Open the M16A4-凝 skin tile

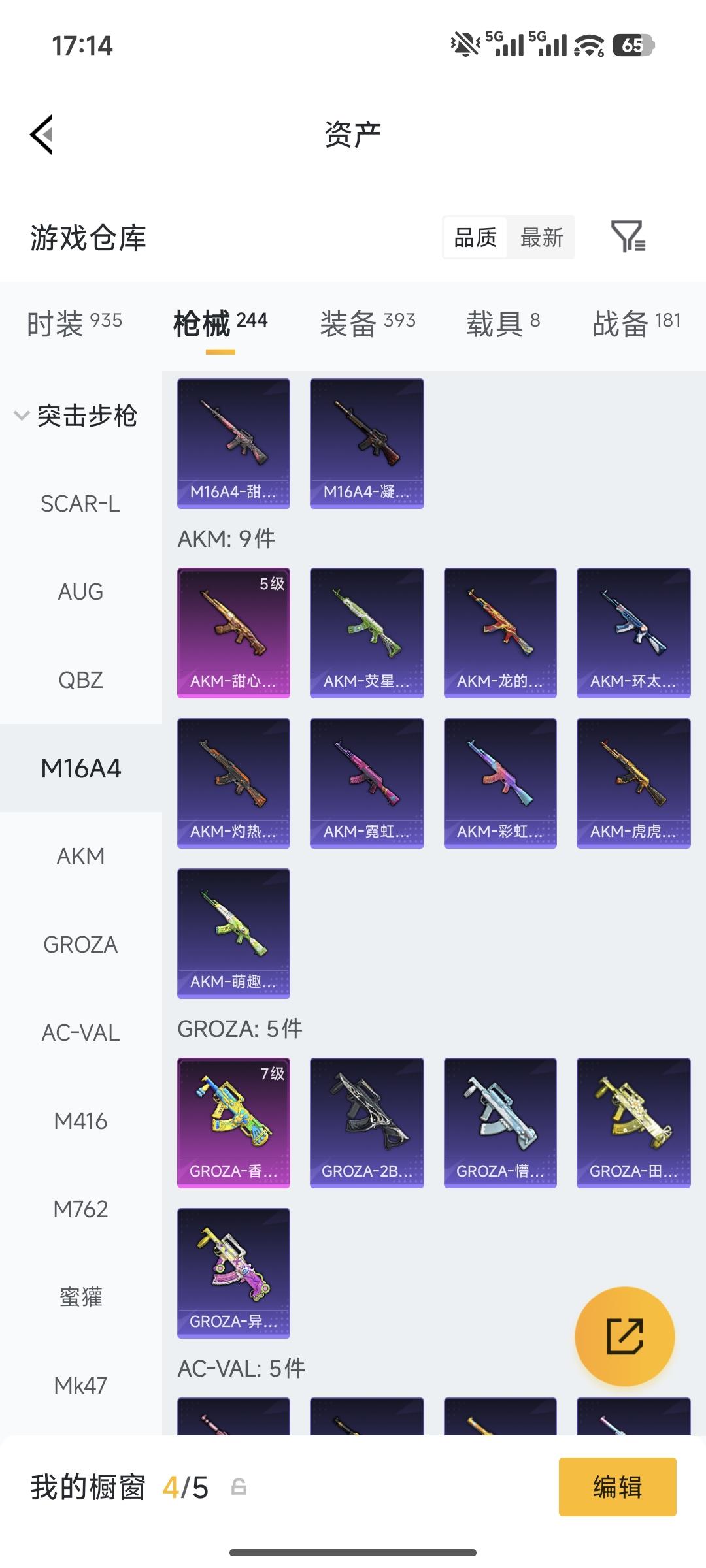pos(367,443)
